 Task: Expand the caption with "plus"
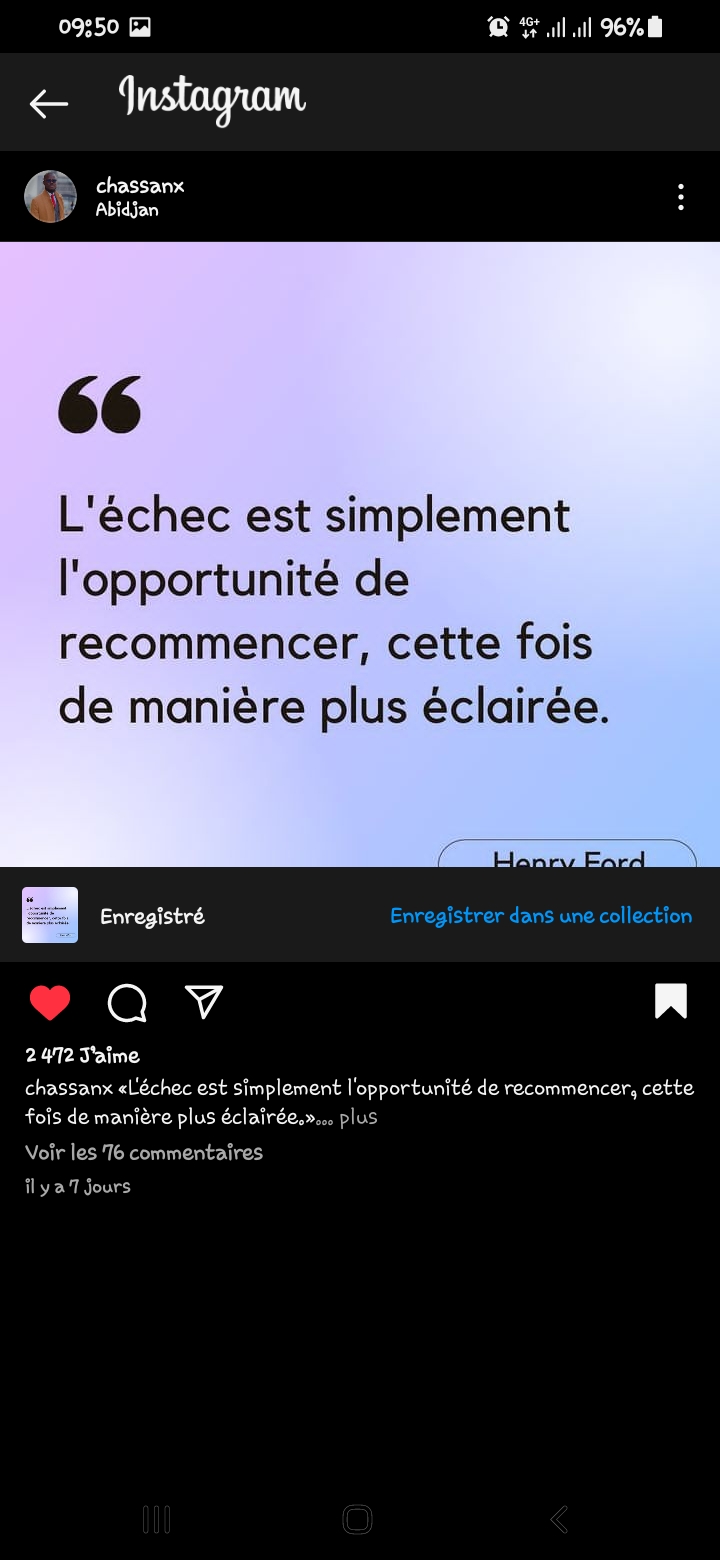pos(358,1118)
